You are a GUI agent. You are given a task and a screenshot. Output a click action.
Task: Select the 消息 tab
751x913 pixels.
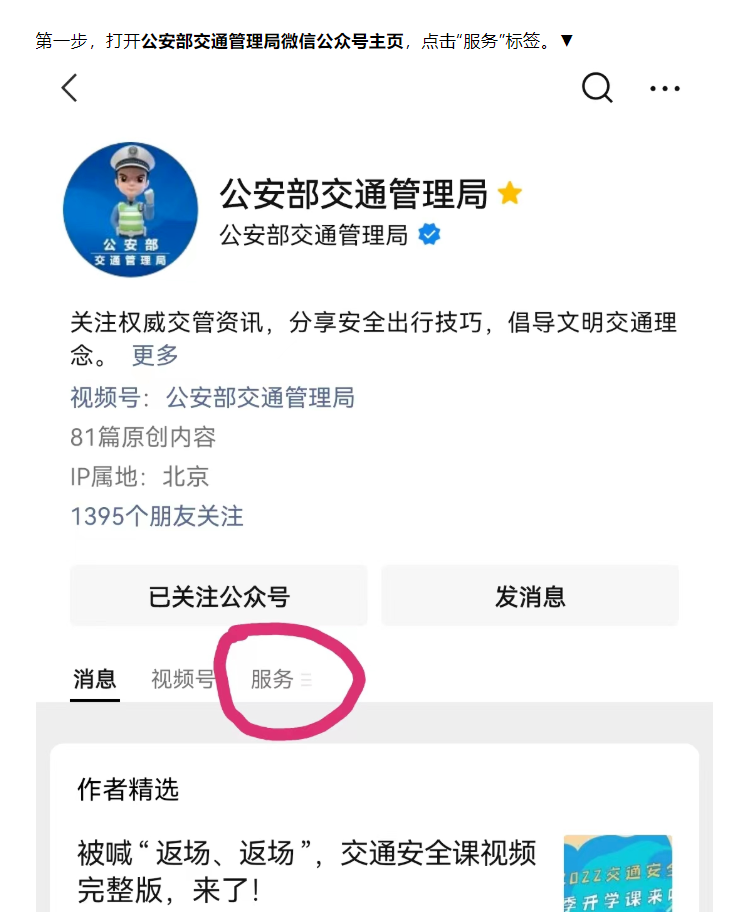pos(95,680)
